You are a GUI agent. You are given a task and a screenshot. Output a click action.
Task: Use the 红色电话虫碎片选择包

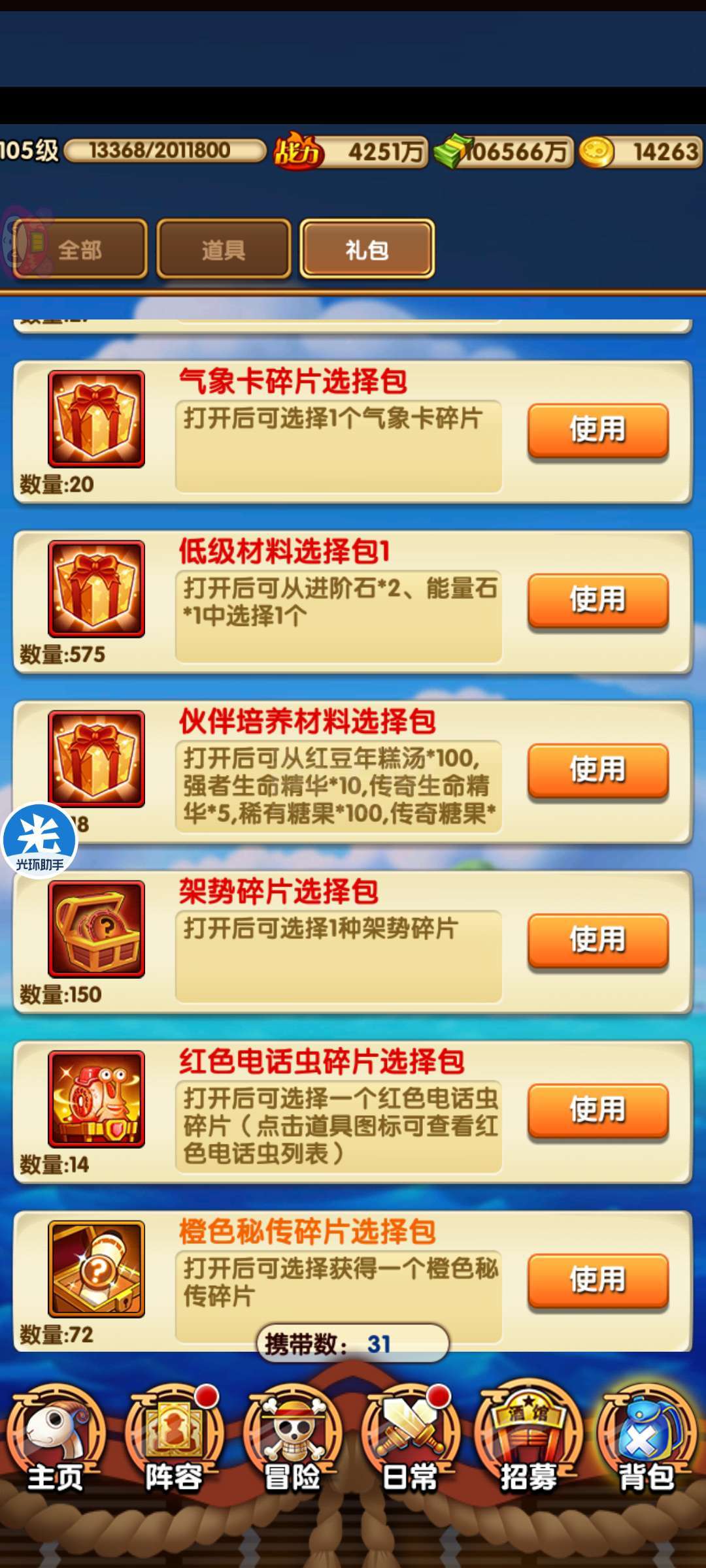[x=598, y=1110]
